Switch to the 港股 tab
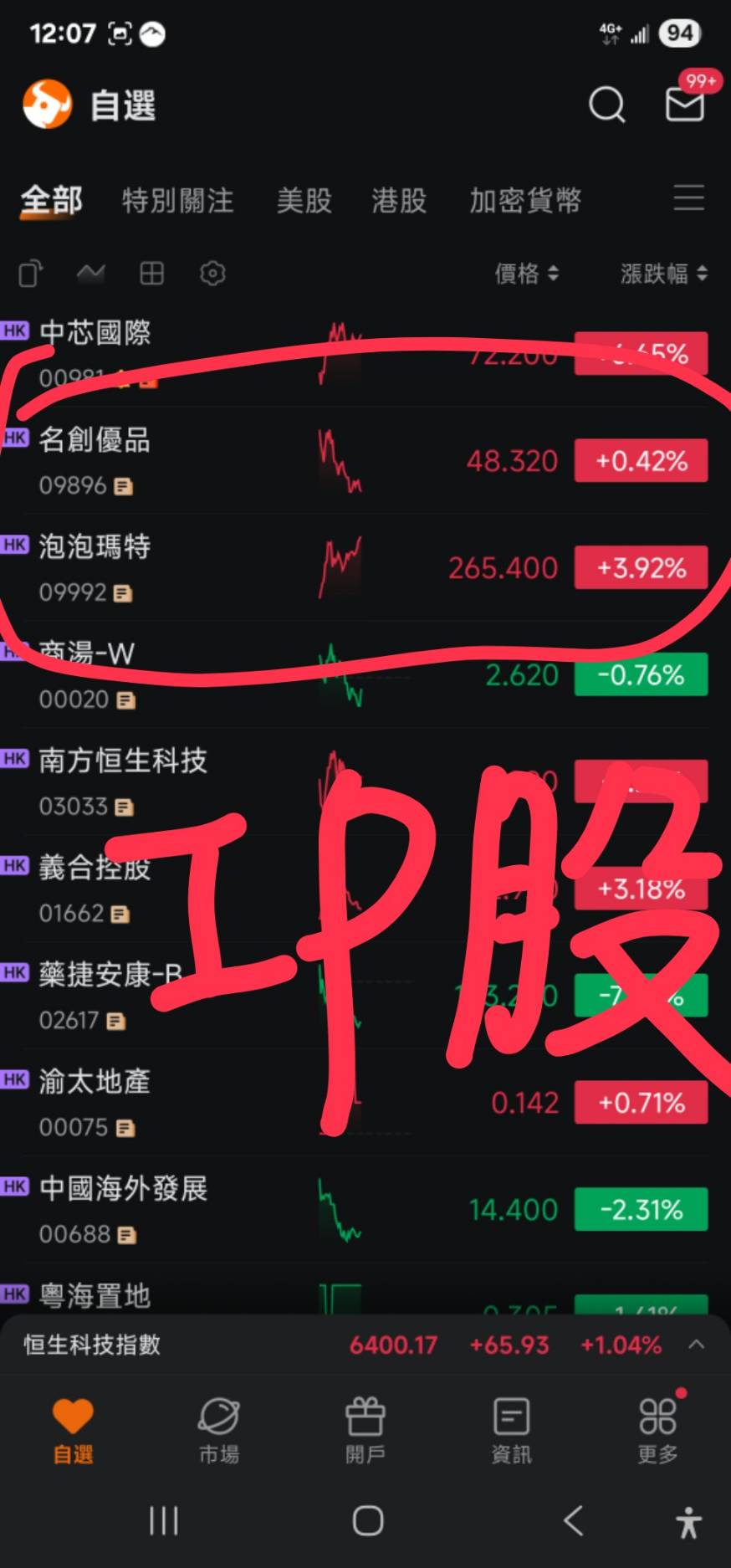Image resolution: width=731 pixels, height=1568 pixels. [399, 201]
